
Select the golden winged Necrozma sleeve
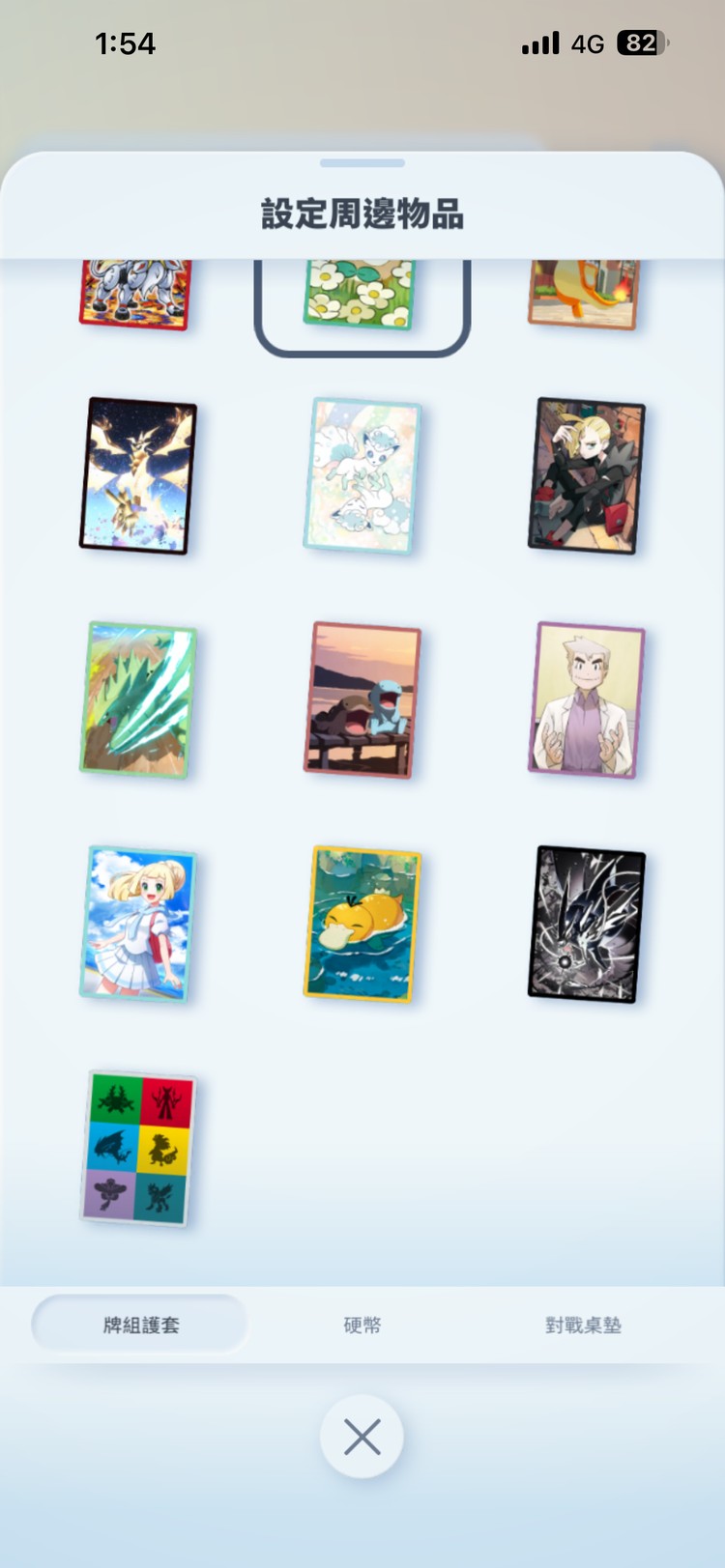point(138,475)
